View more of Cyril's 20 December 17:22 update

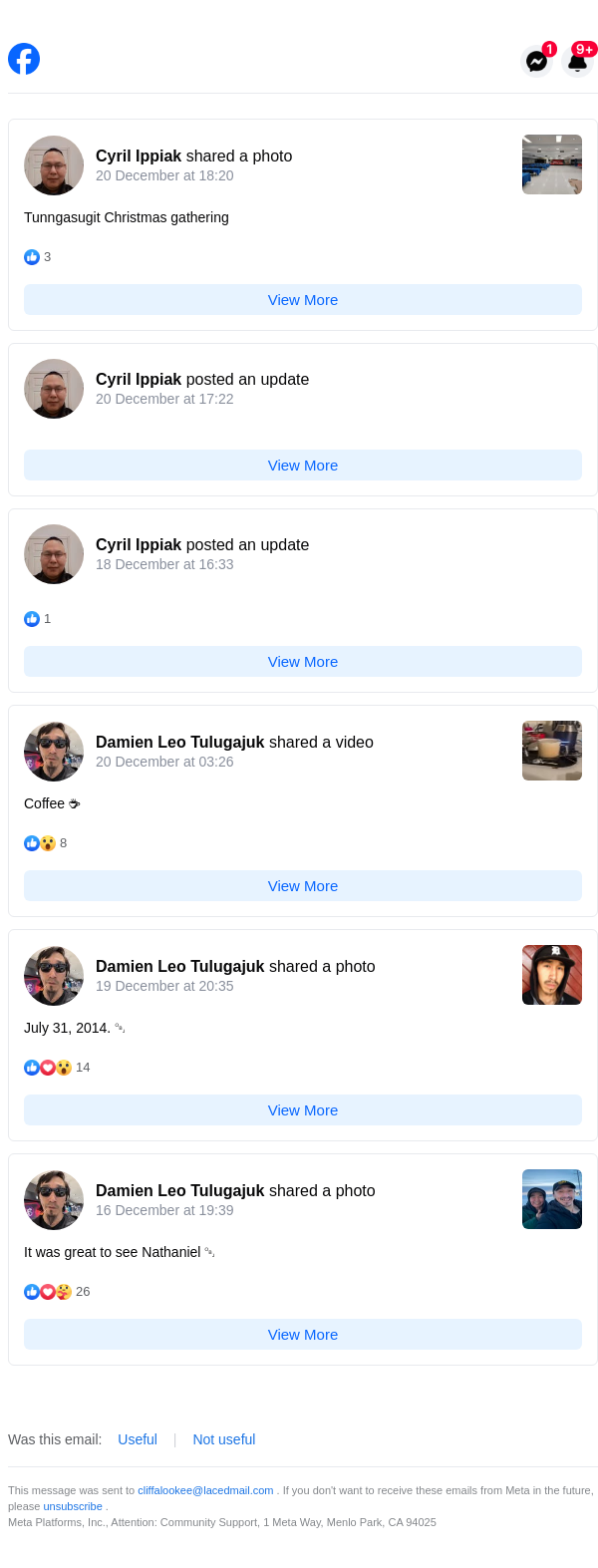tap(303, 466)
